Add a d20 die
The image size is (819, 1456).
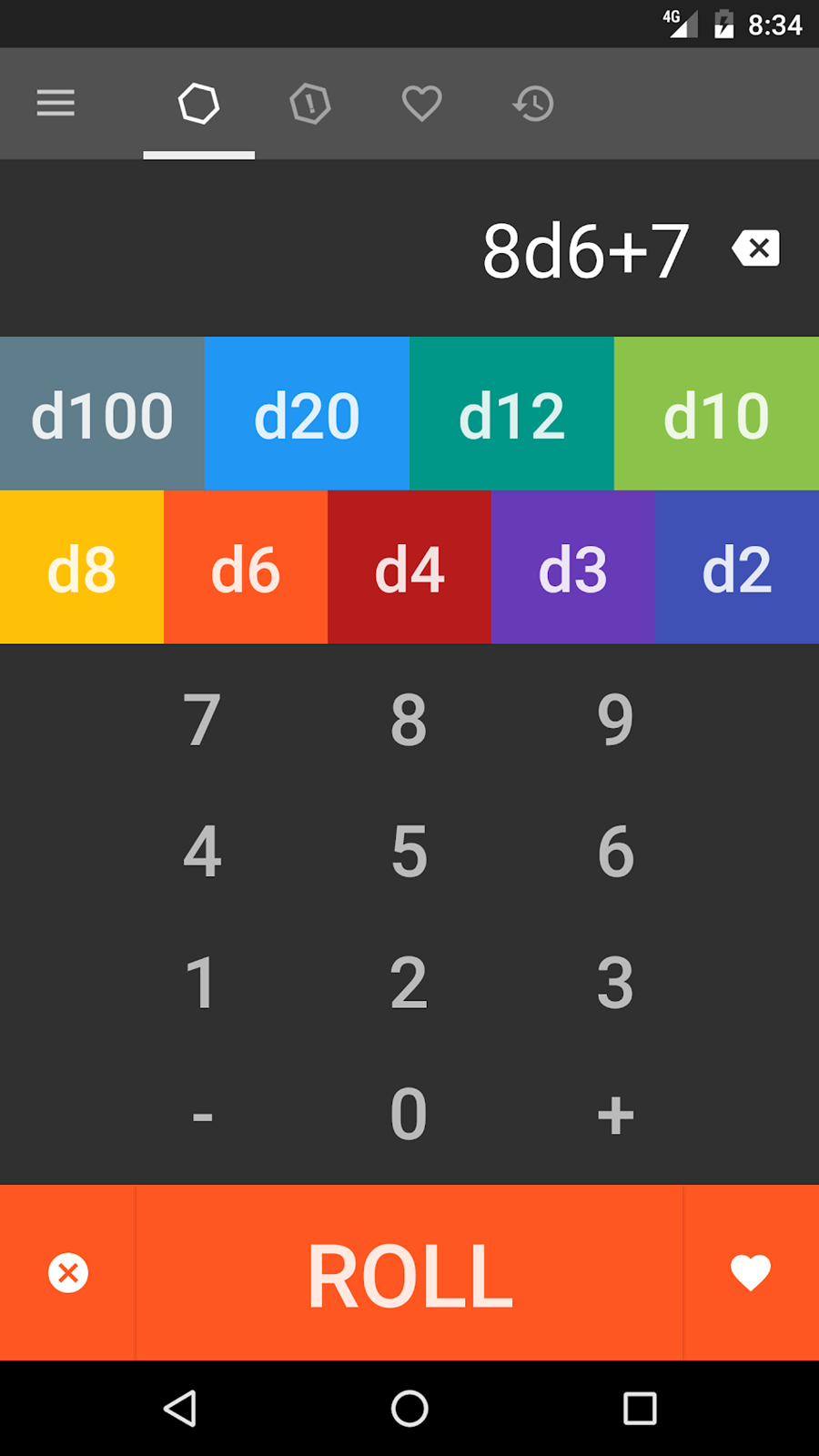tap(307, 413)
